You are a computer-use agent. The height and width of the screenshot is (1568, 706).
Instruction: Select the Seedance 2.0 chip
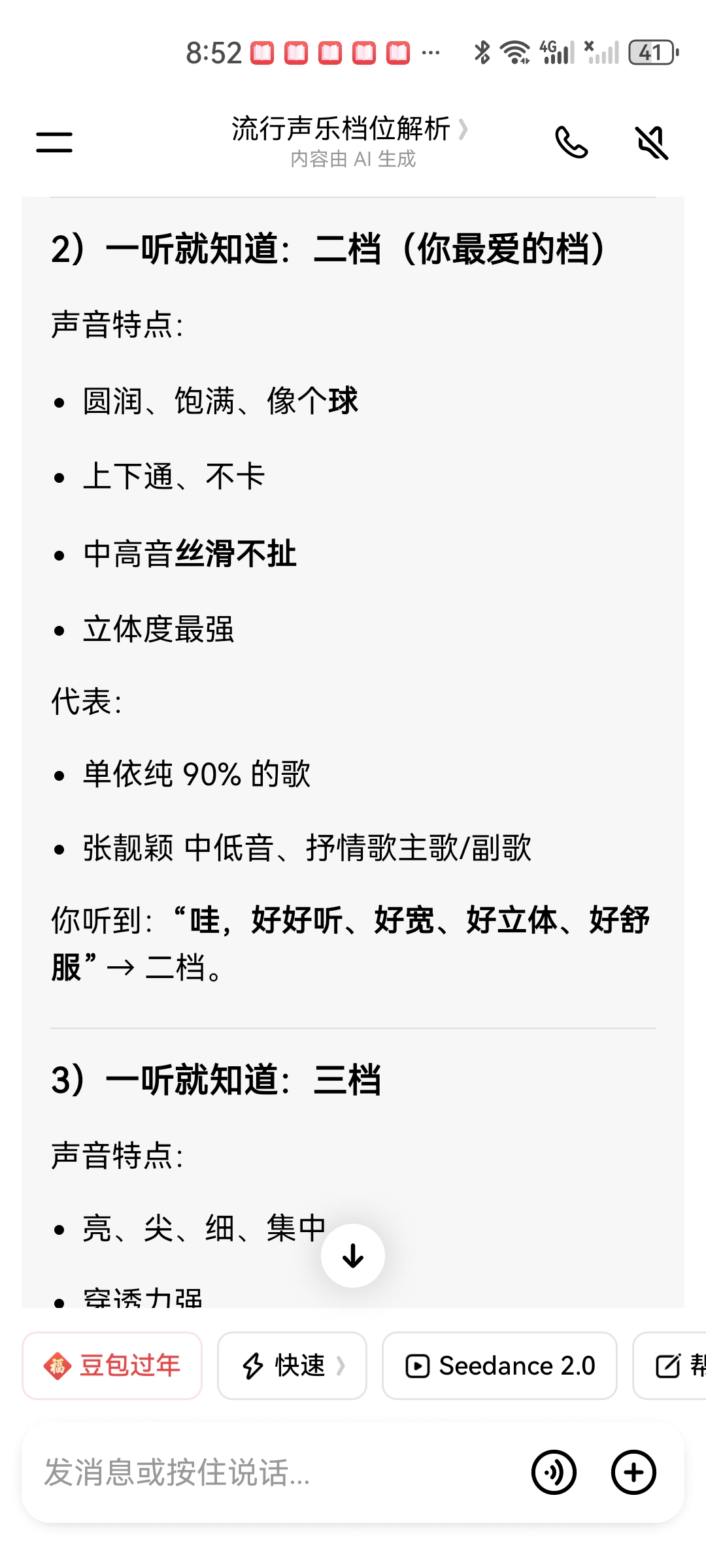pyautogui.click(x=499, y=1365)
